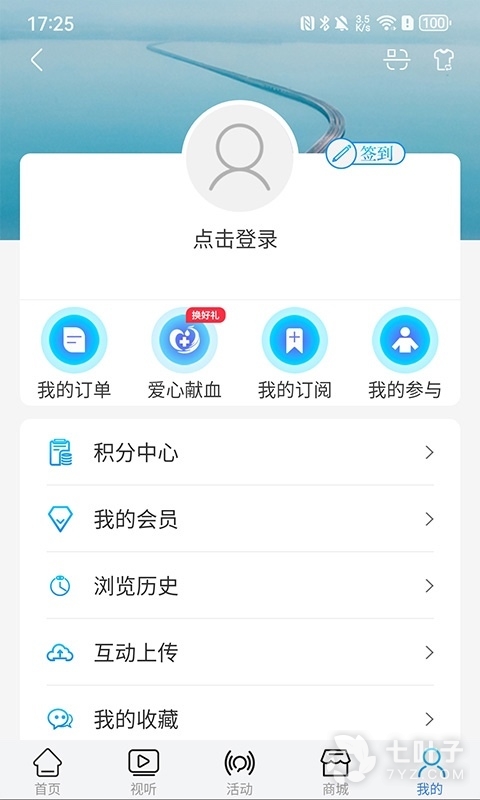
Task: Open the 积分中心 row
Action: pyautogui.click(x=240, y=453)
